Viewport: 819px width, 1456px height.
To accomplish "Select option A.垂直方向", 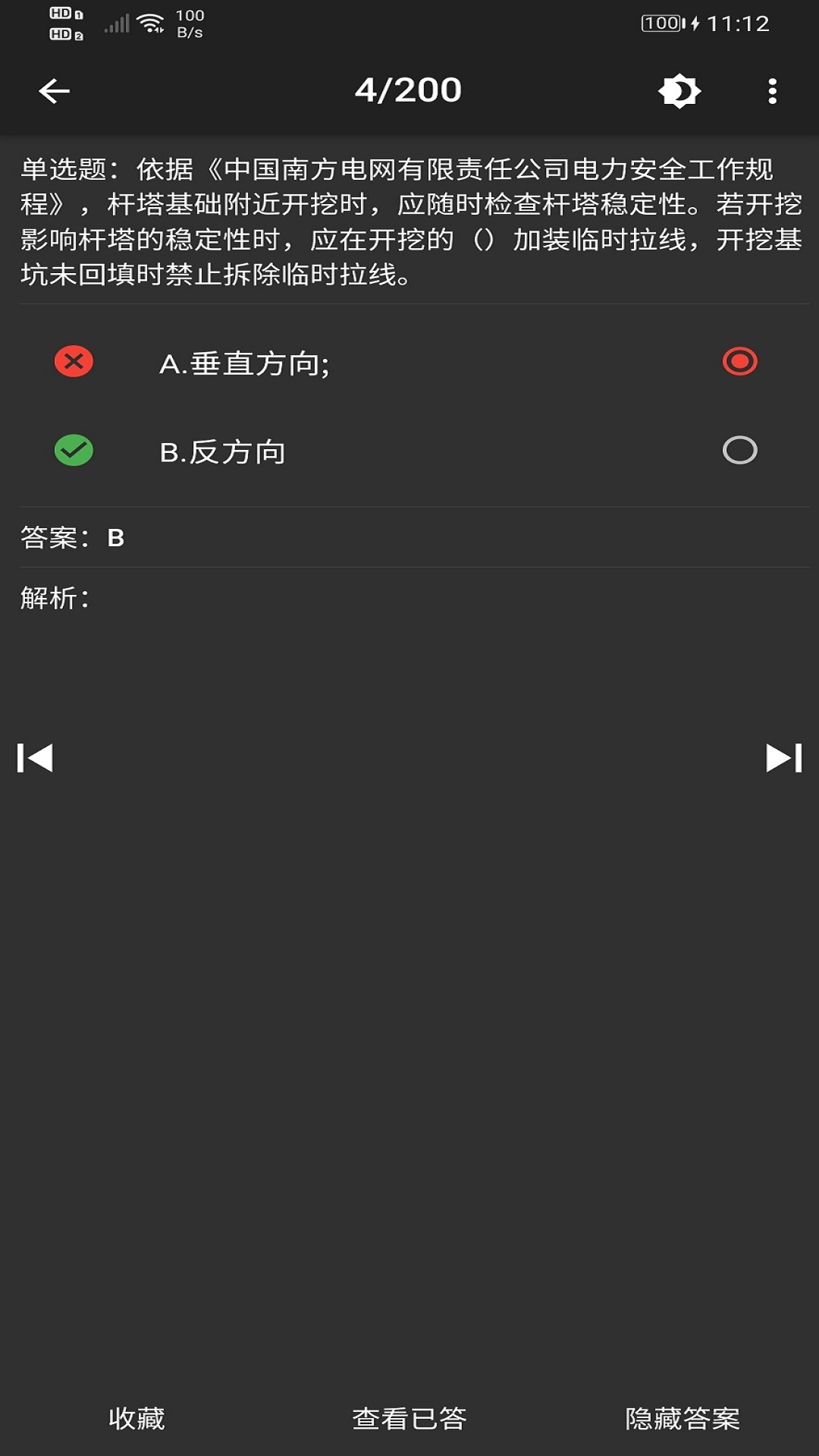I will point(739,362).
